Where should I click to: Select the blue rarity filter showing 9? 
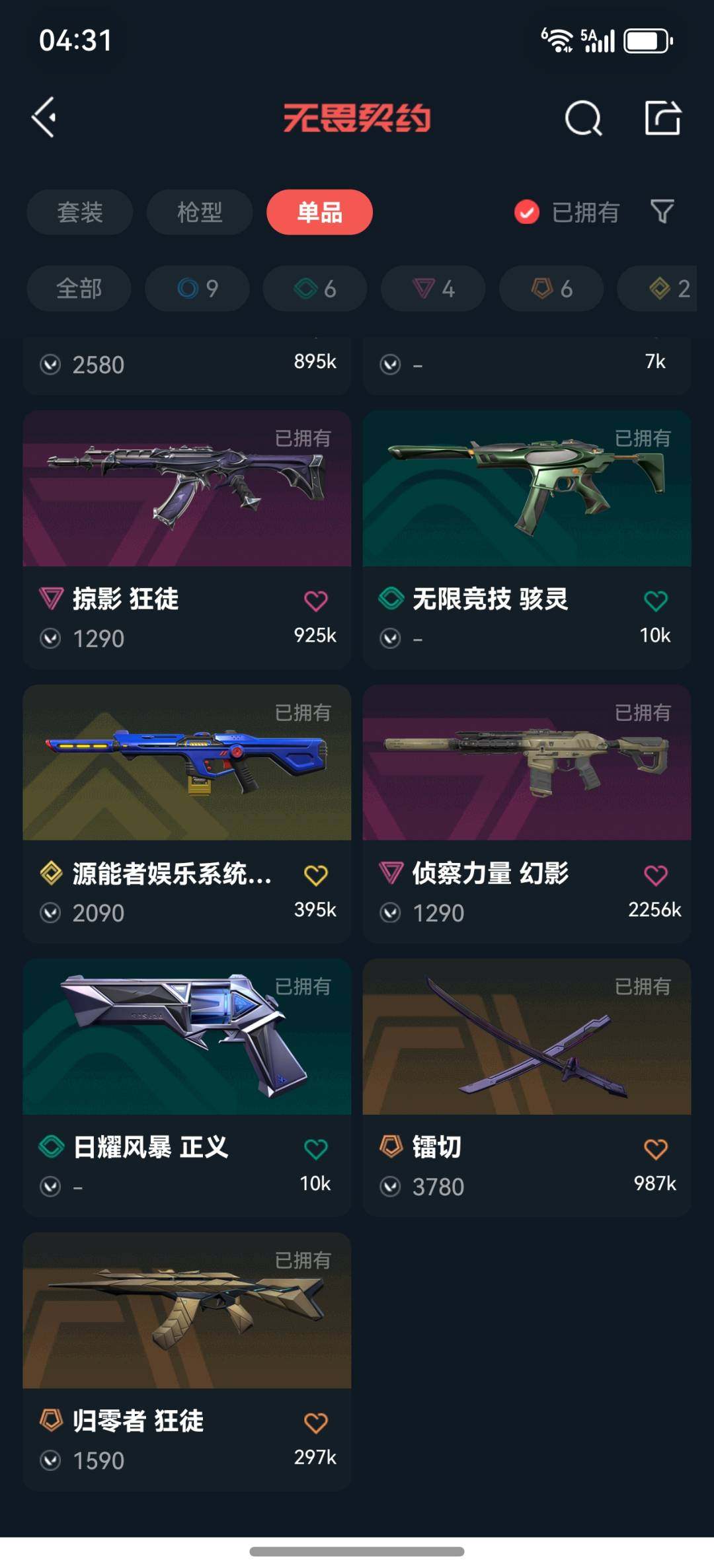[196, 288]
